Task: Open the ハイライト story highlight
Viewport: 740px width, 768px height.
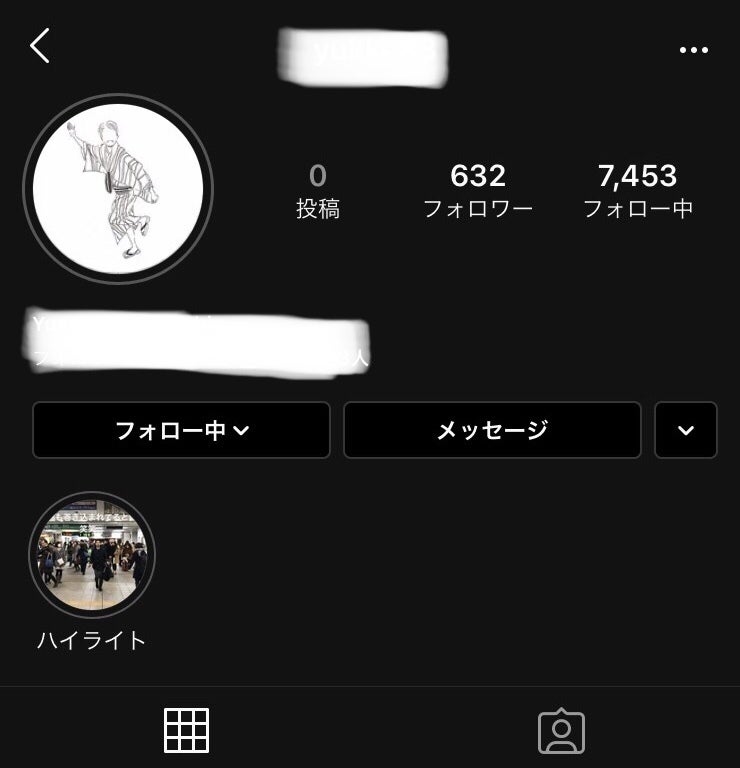Action: [x=92, y=555]
